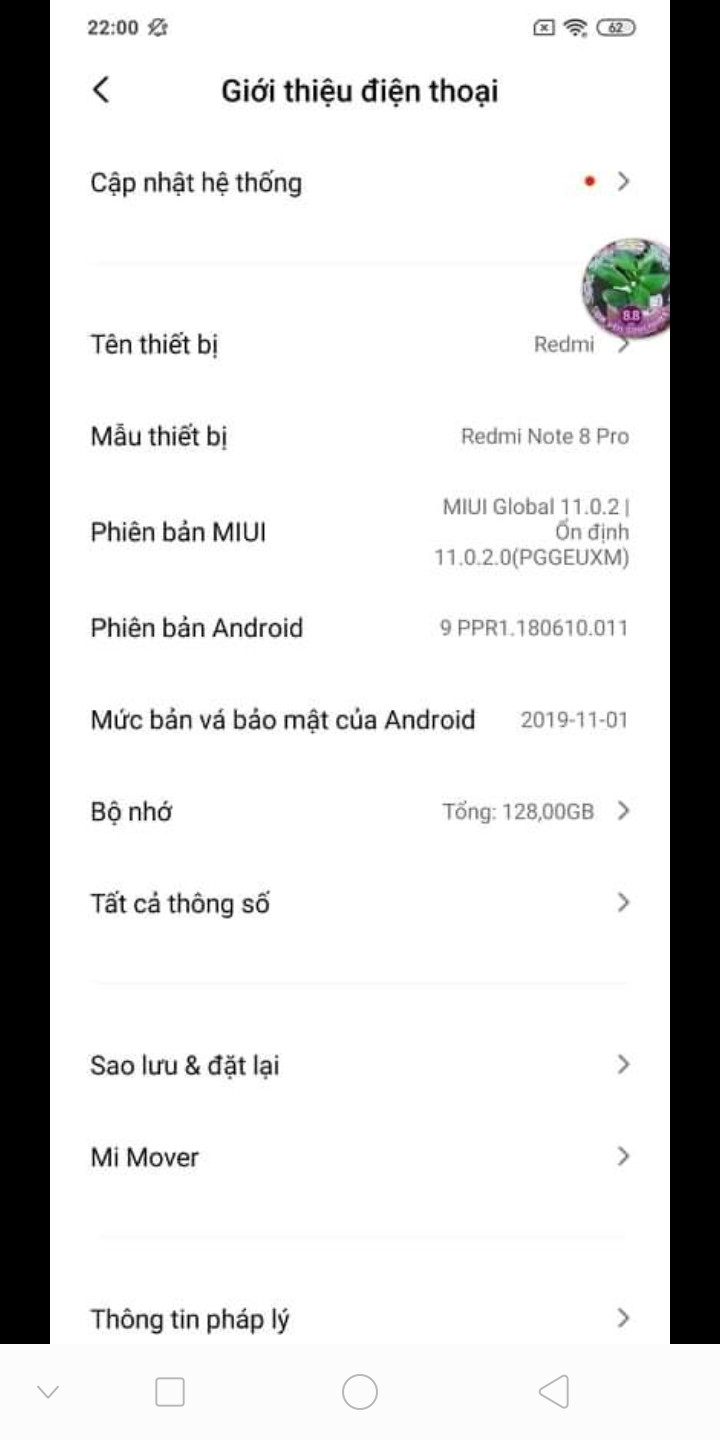Go back using the top-left arrow
Screen dimensions: 720x1440
pos(100,90)
